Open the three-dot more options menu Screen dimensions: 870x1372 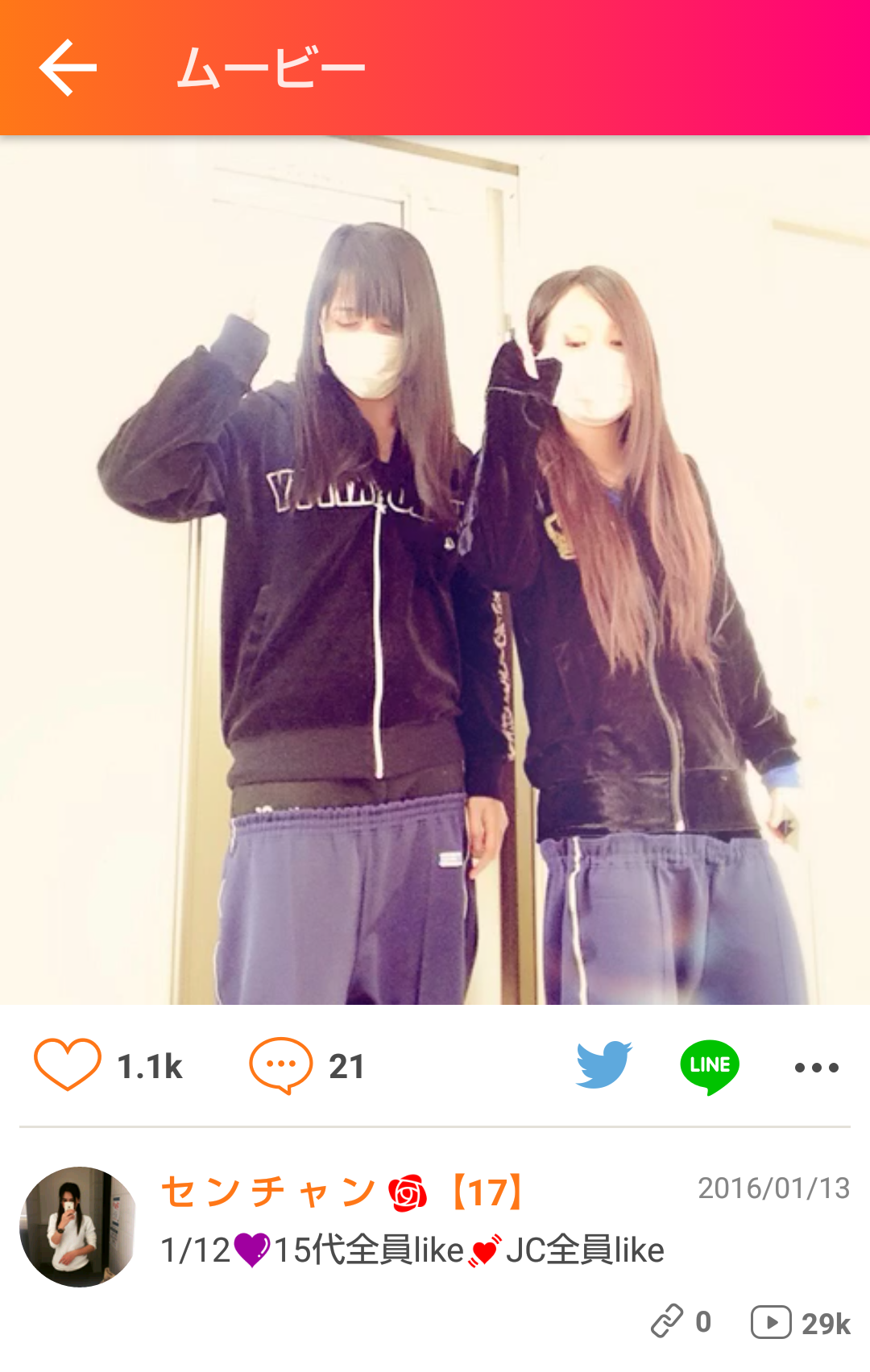816,1068
